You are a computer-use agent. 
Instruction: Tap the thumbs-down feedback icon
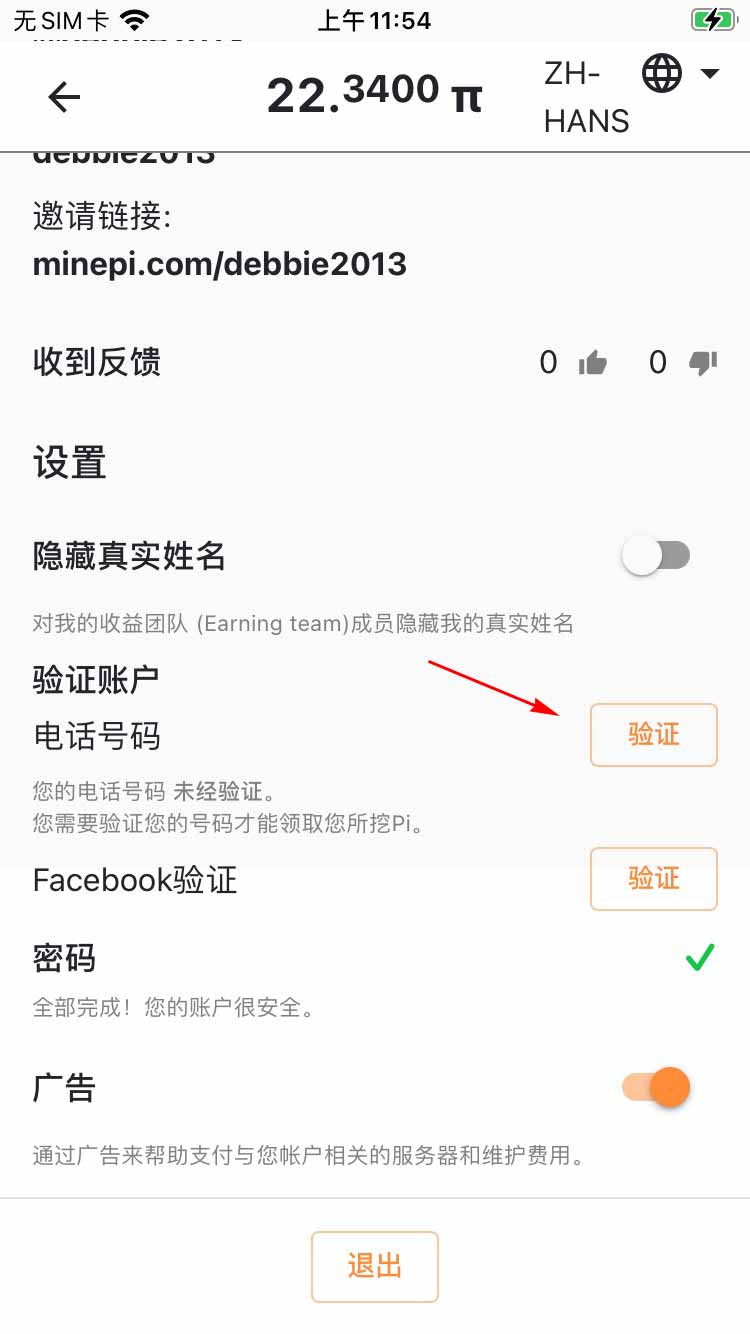tap(704, 363)
